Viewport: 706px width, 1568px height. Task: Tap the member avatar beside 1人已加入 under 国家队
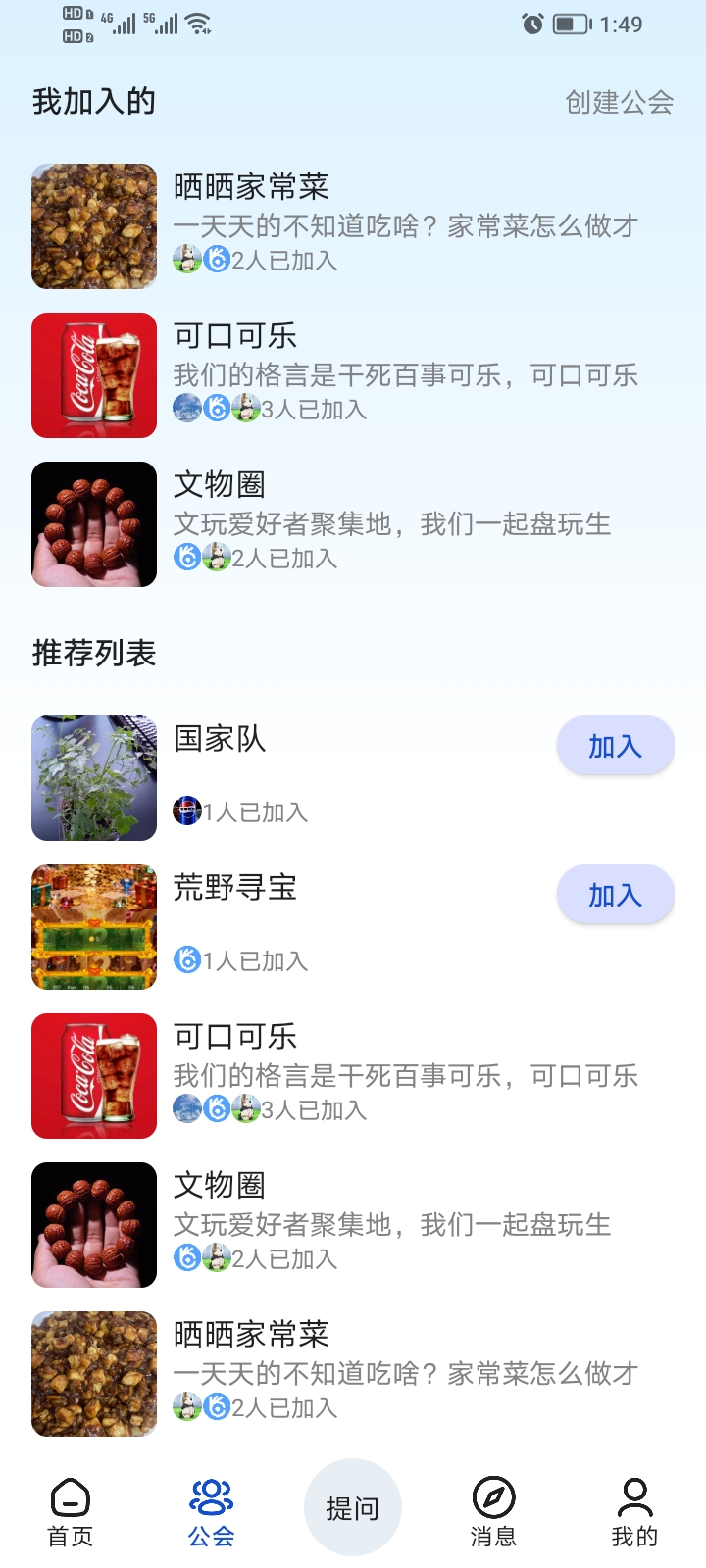point(186,811)
